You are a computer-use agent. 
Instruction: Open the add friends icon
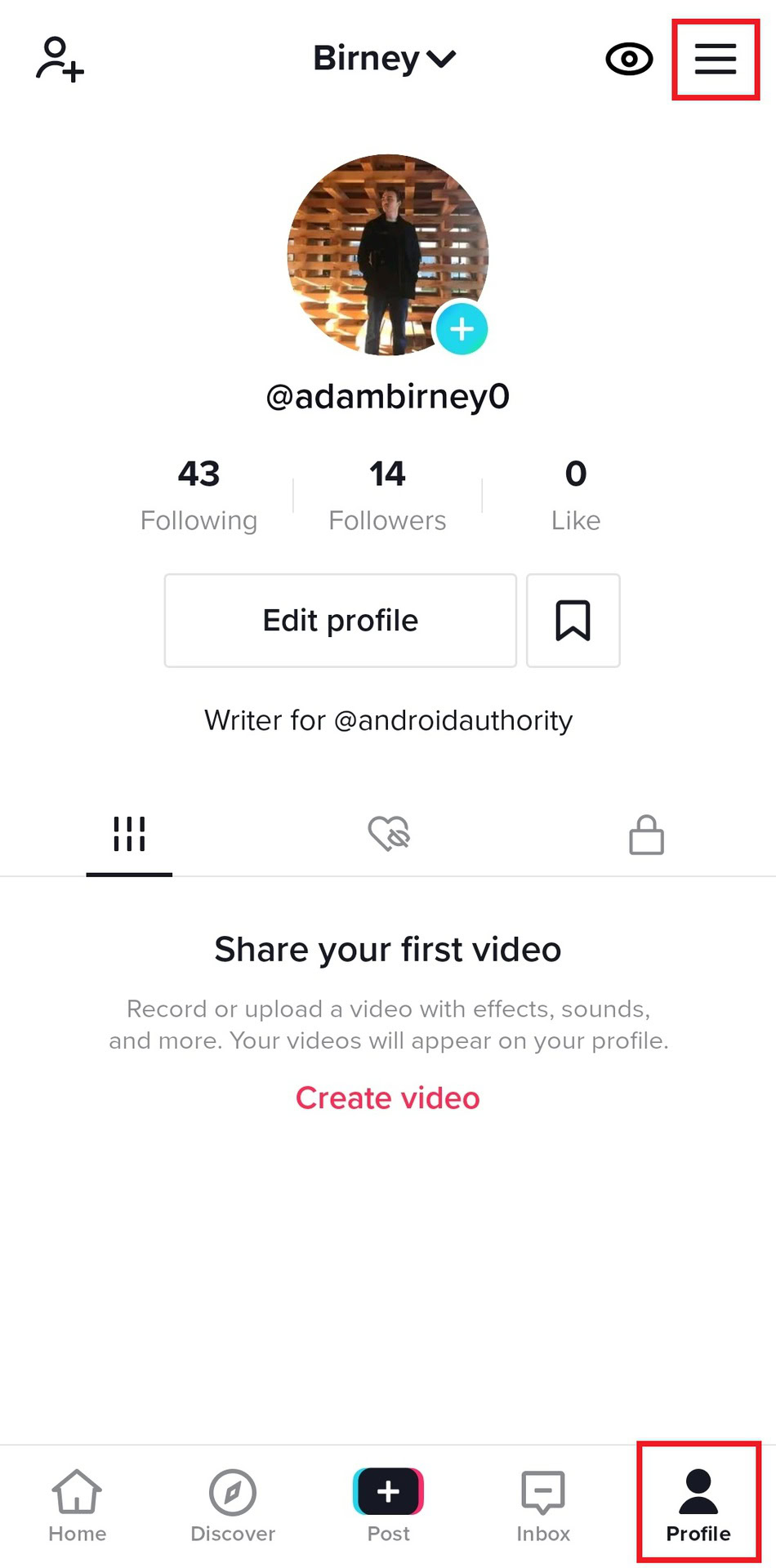[x=60, y=59]
